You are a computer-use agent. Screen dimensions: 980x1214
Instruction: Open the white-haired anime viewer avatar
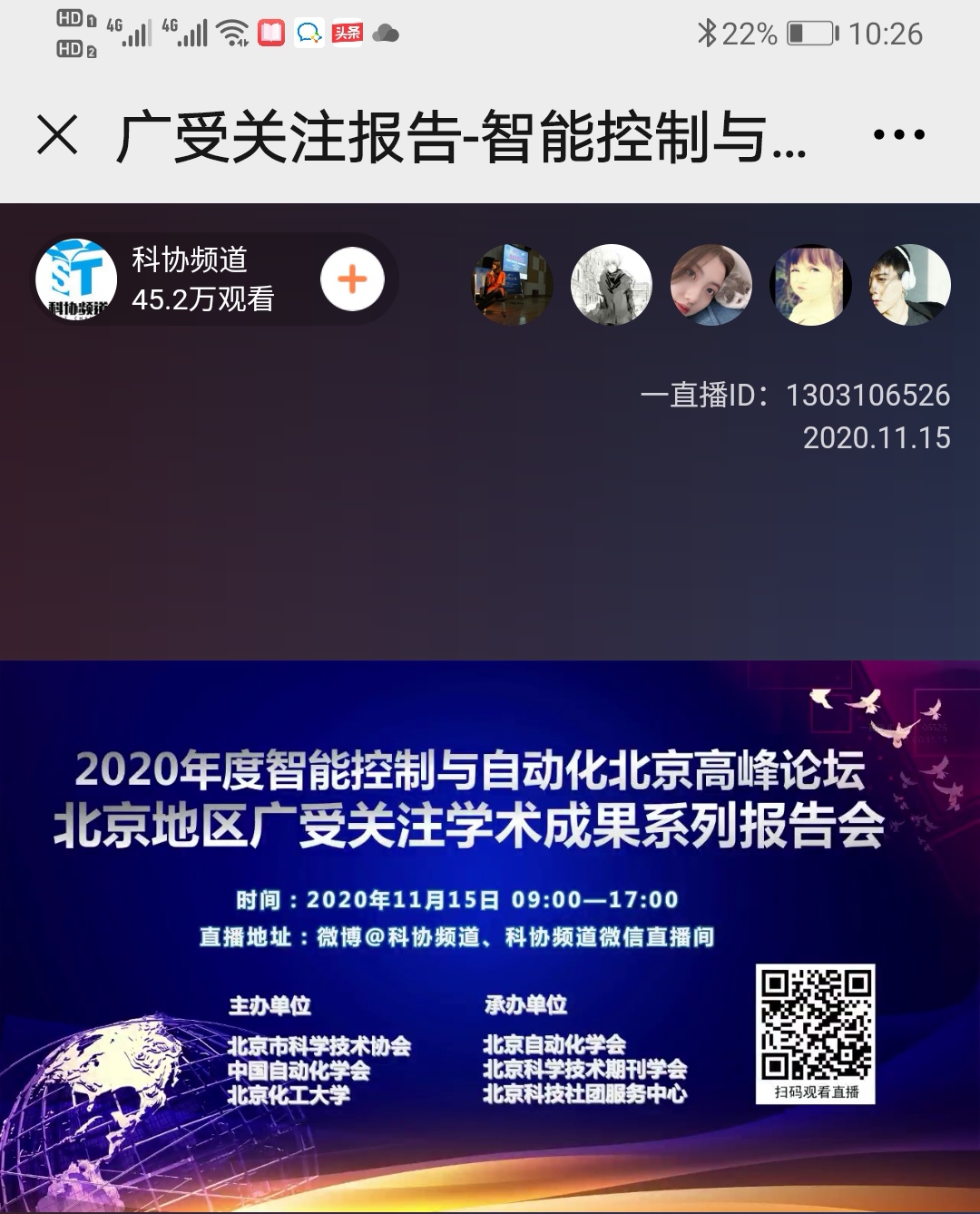click(611, 285)
